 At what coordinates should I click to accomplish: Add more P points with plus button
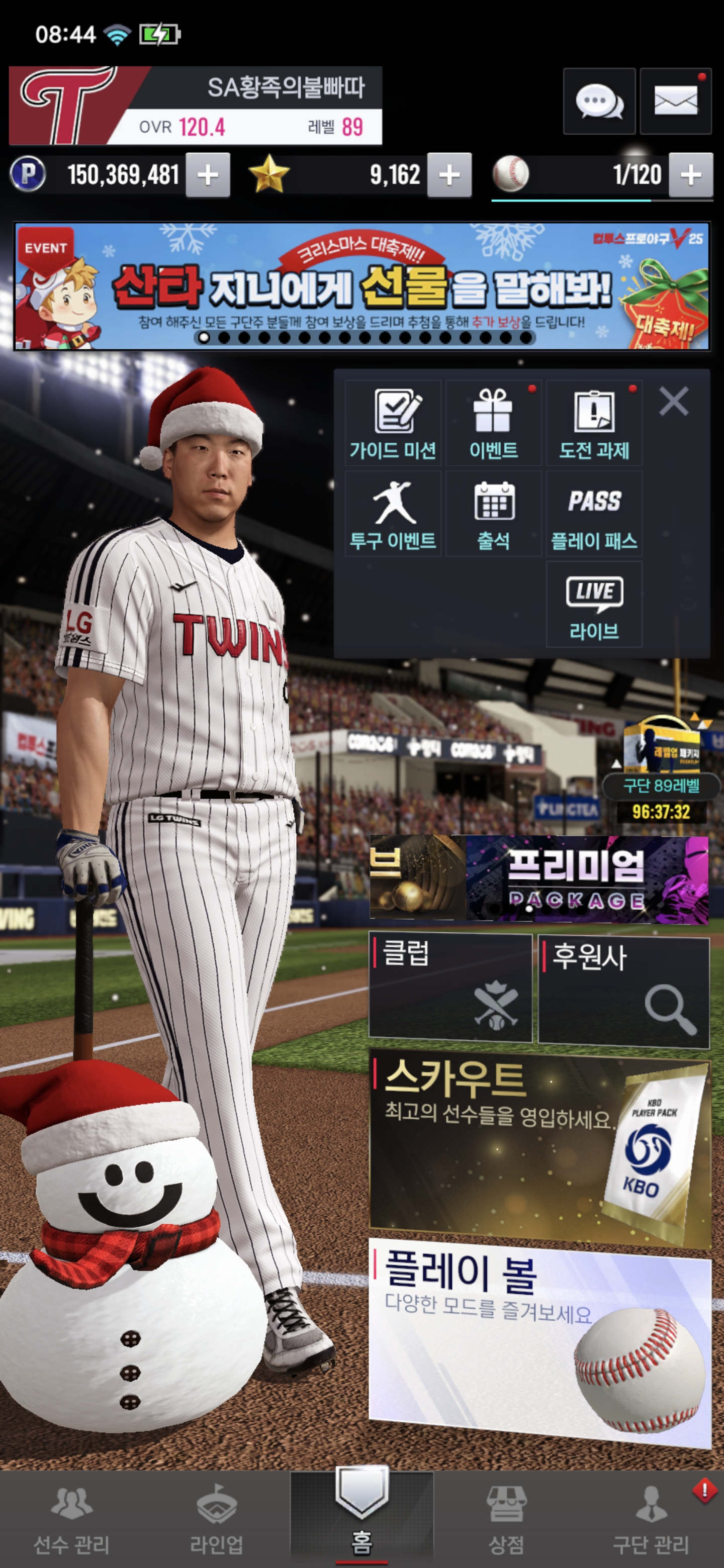coord(208,175)
